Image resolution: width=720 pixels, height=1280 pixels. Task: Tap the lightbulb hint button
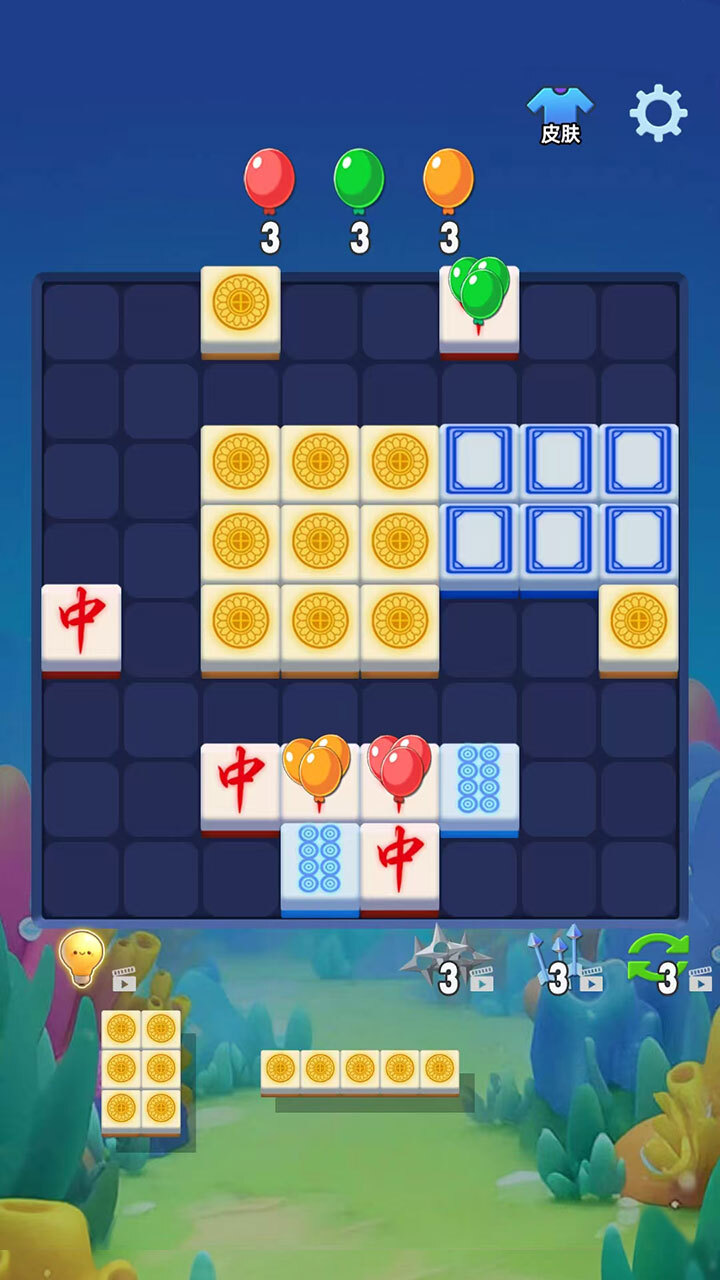coord(84,958)
